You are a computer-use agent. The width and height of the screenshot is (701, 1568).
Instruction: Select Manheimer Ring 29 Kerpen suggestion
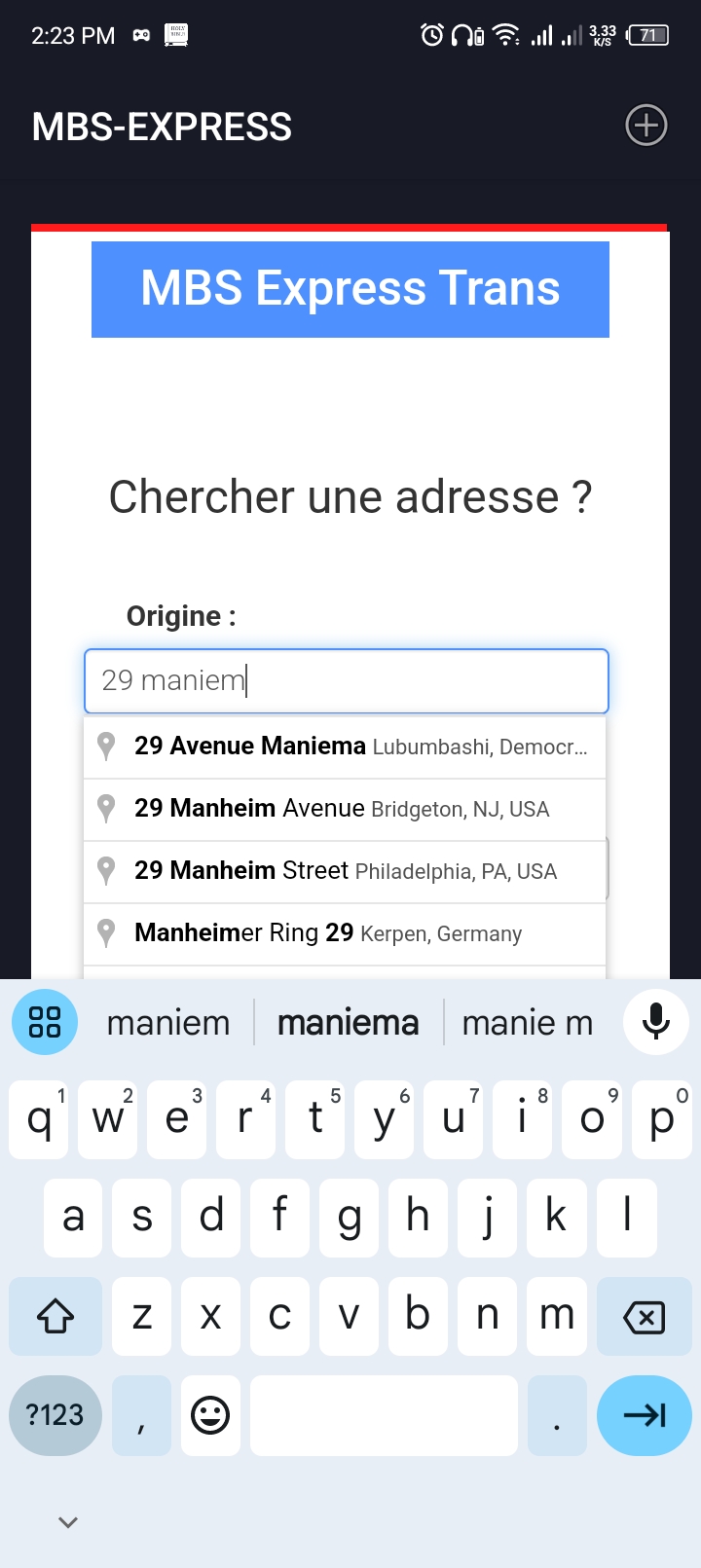[346, 933]
